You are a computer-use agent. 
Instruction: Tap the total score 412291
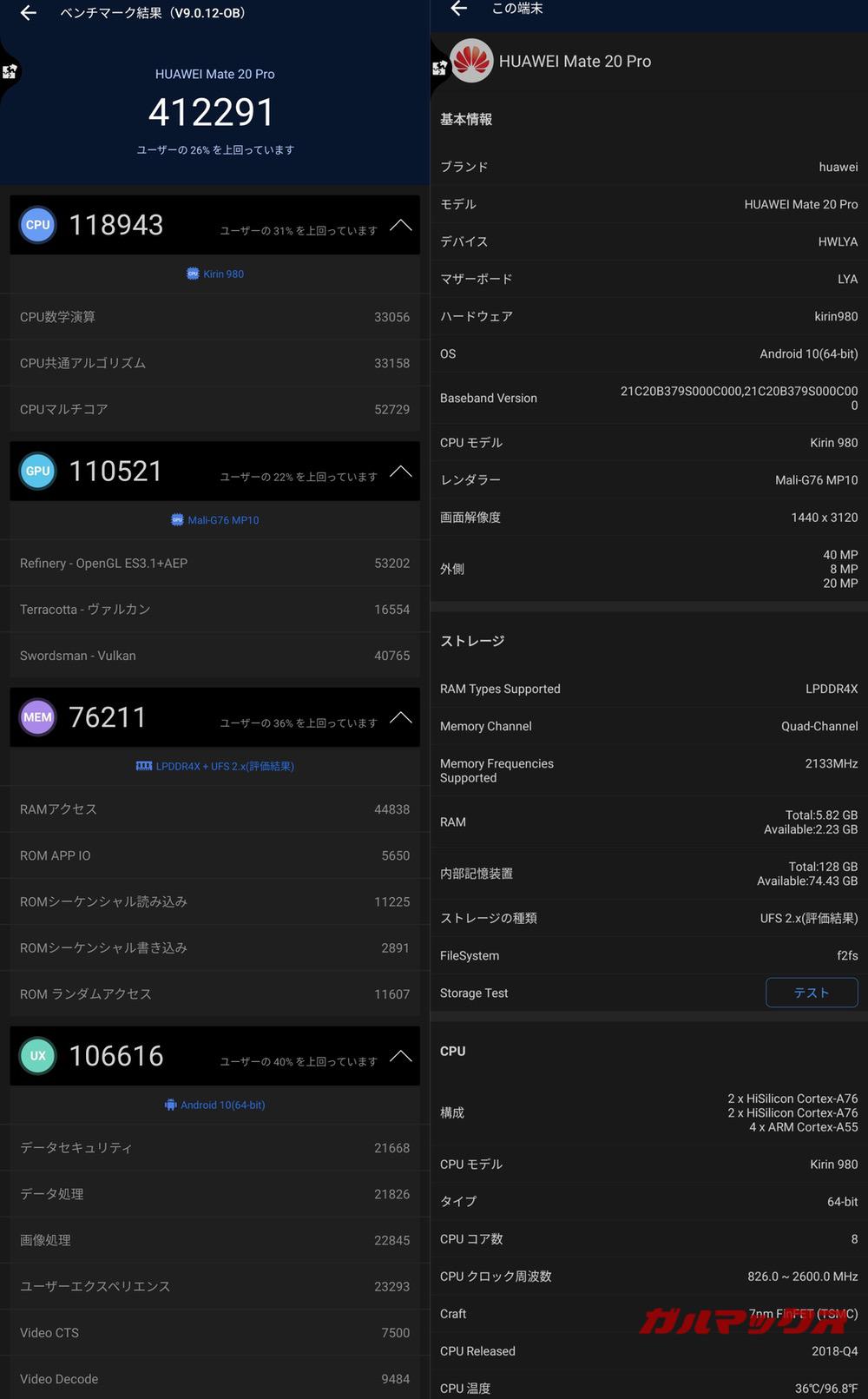point(214,111)
